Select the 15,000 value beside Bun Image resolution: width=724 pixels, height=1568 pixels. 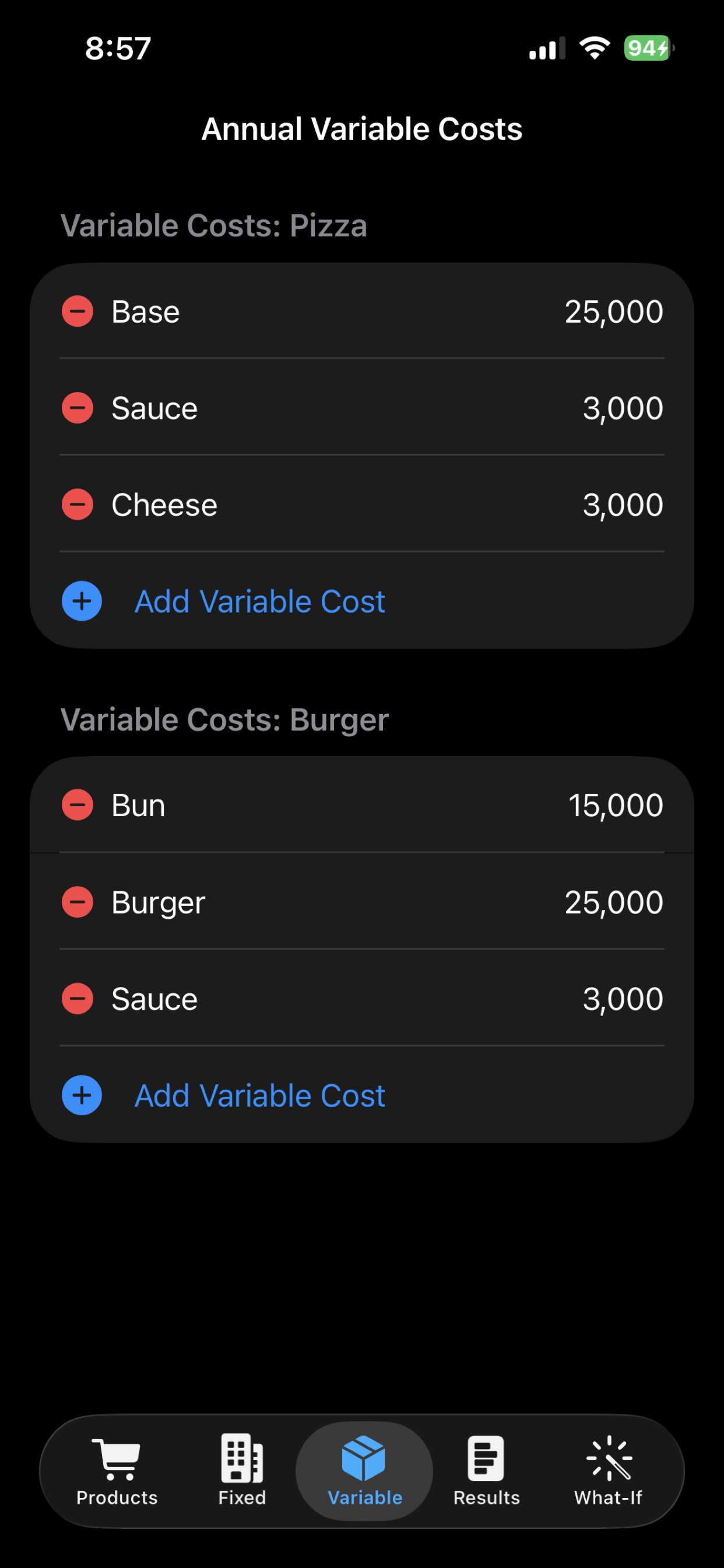[615, 804]
